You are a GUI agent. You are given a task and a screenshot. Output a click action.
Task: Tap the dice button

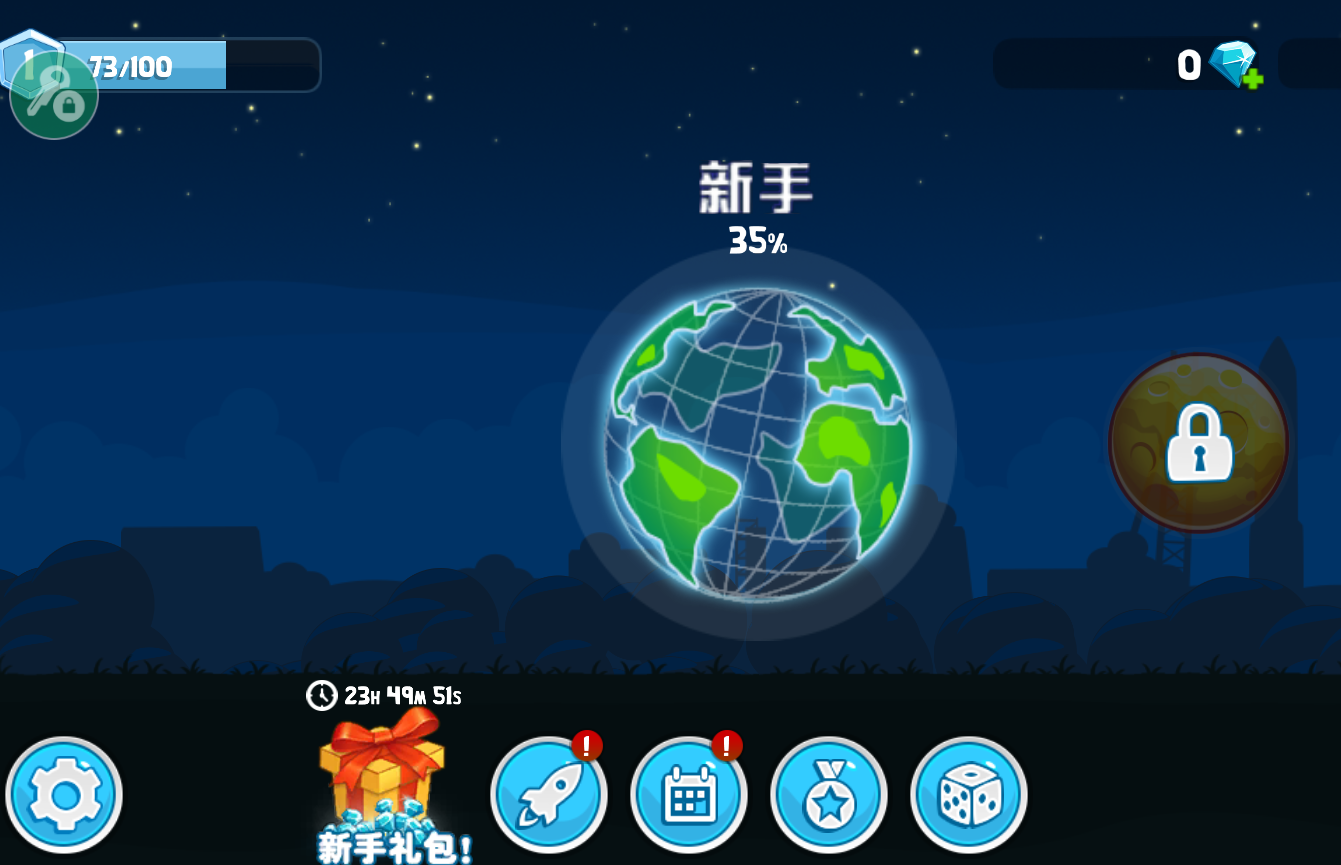[968, 796]
